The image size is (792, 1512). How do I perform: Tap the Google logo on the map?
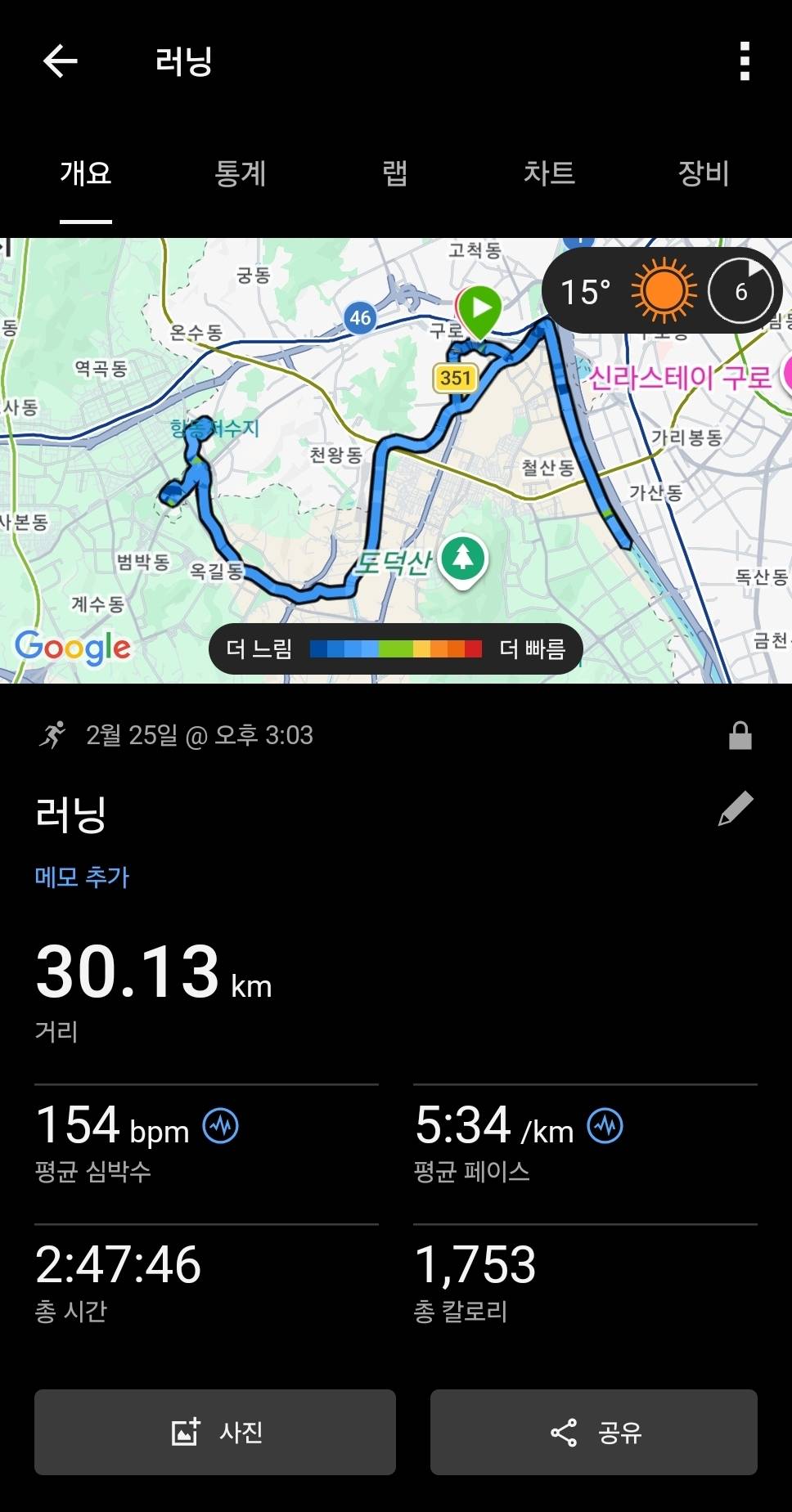point(72,648)
